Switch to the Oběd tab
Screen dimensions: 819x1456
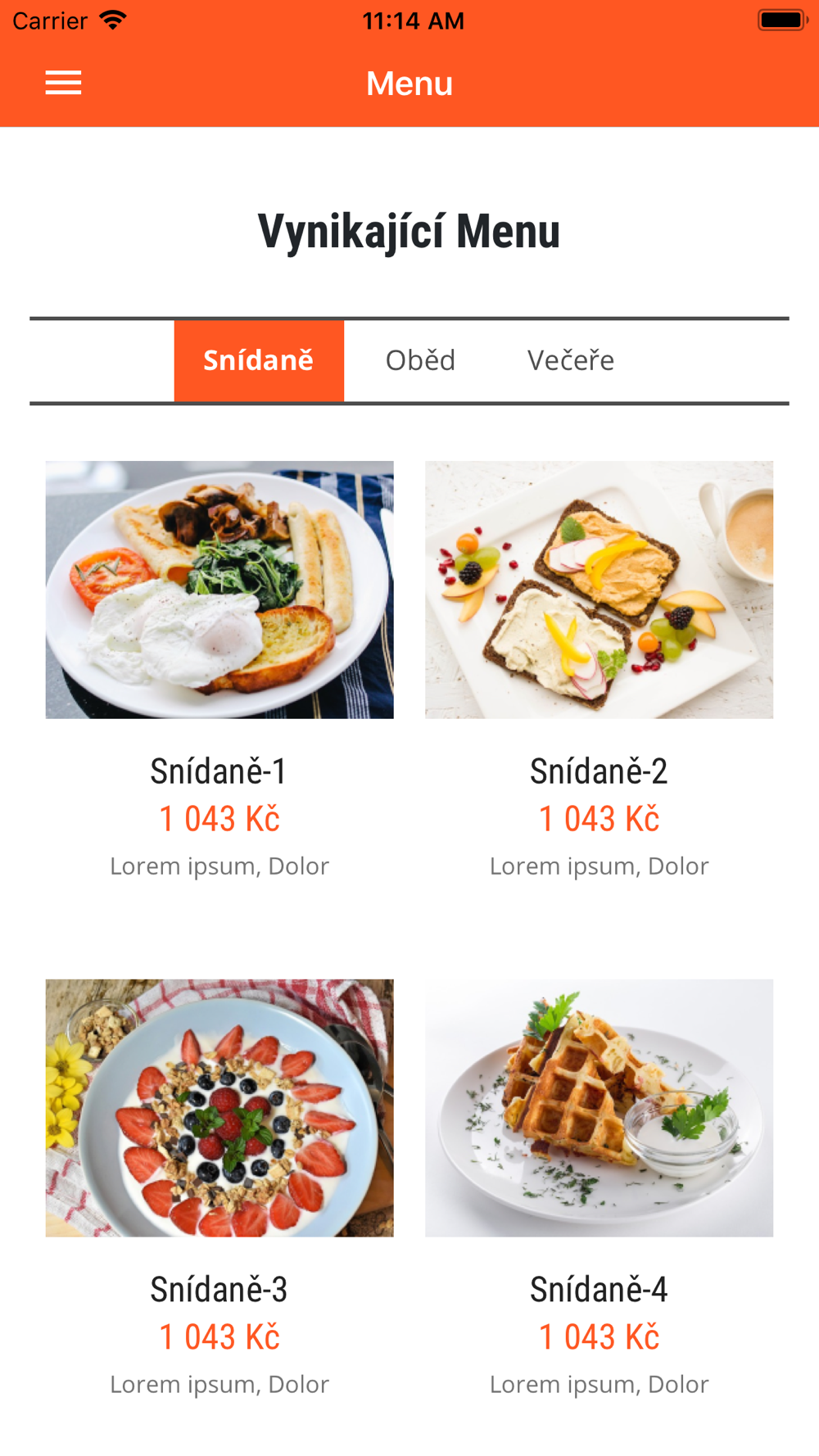tap(420, 360)
